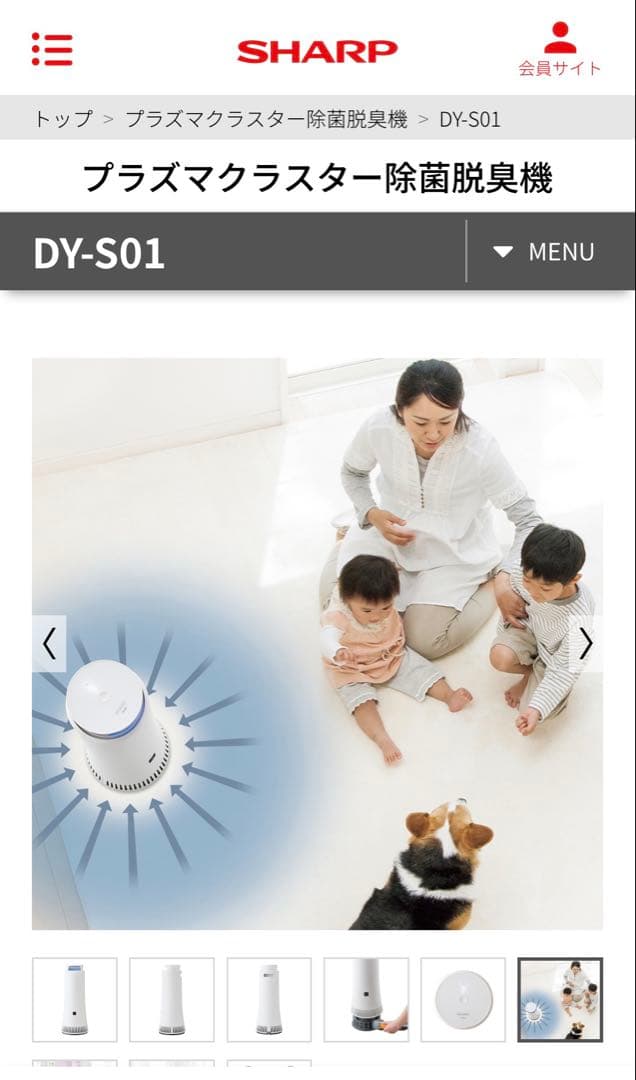Go to the SHARP home page
This screenshot has width=636, height=1080.
tap(317, 51)
